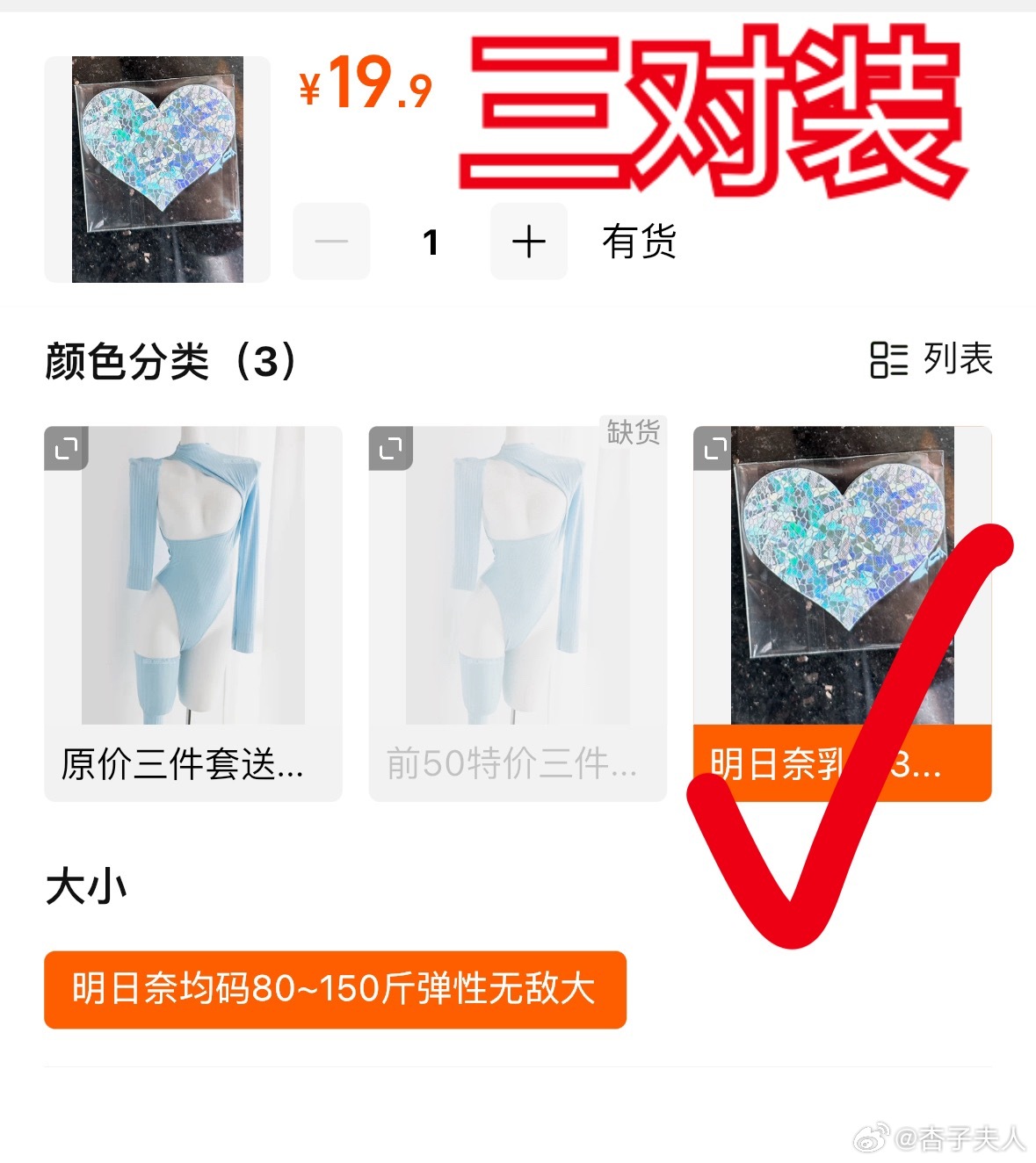The width and height of the screenshot is (1036, 1163).
Task: Enlarge the 明日奈乳 option image
Action: pos(714,449)
